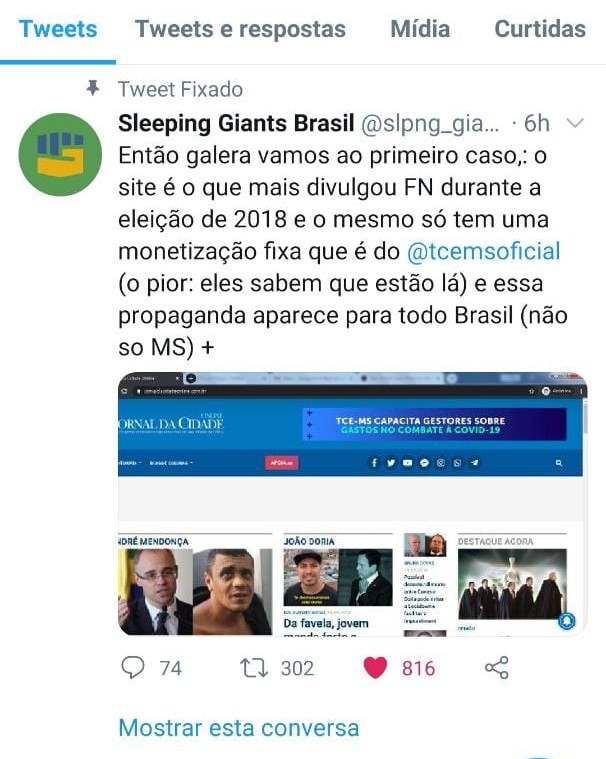
Task: Unlike the tweet with 816 likes
Action: (x=375, y=668)
